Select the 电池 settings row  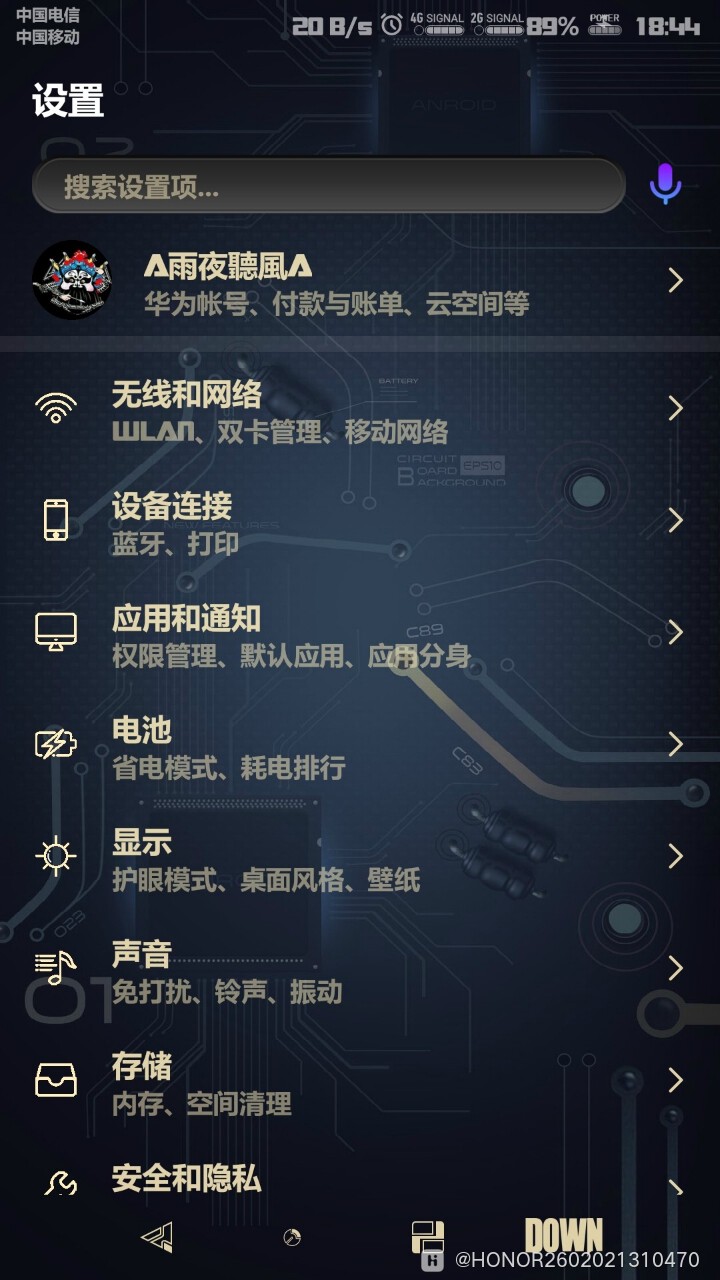coord(360,744)
